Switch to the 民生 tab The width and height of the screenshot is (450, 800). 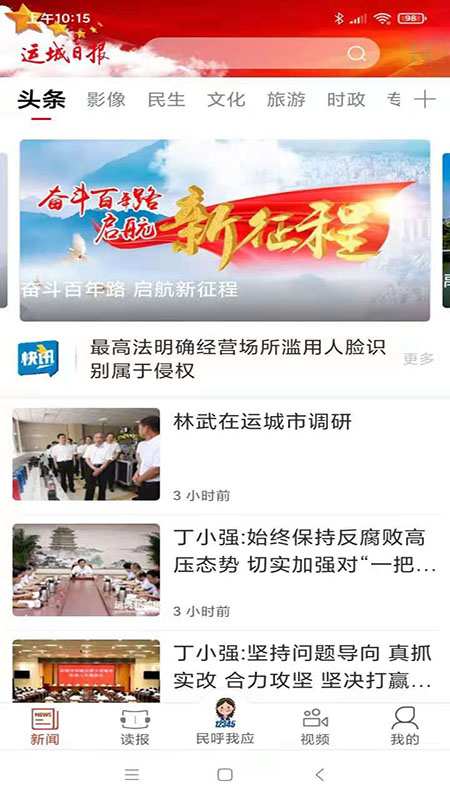[166, 99]
